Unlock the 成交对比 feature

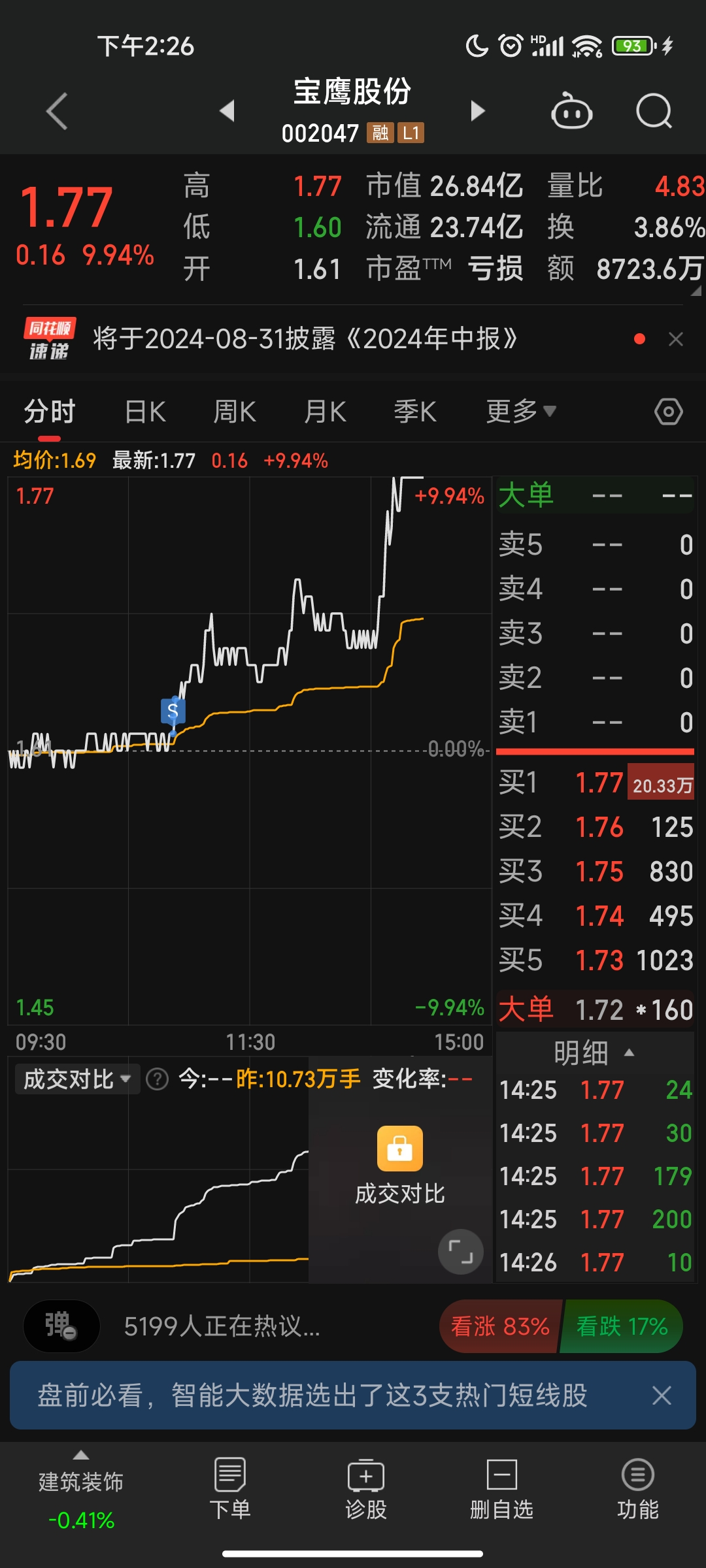point(399,1149)
